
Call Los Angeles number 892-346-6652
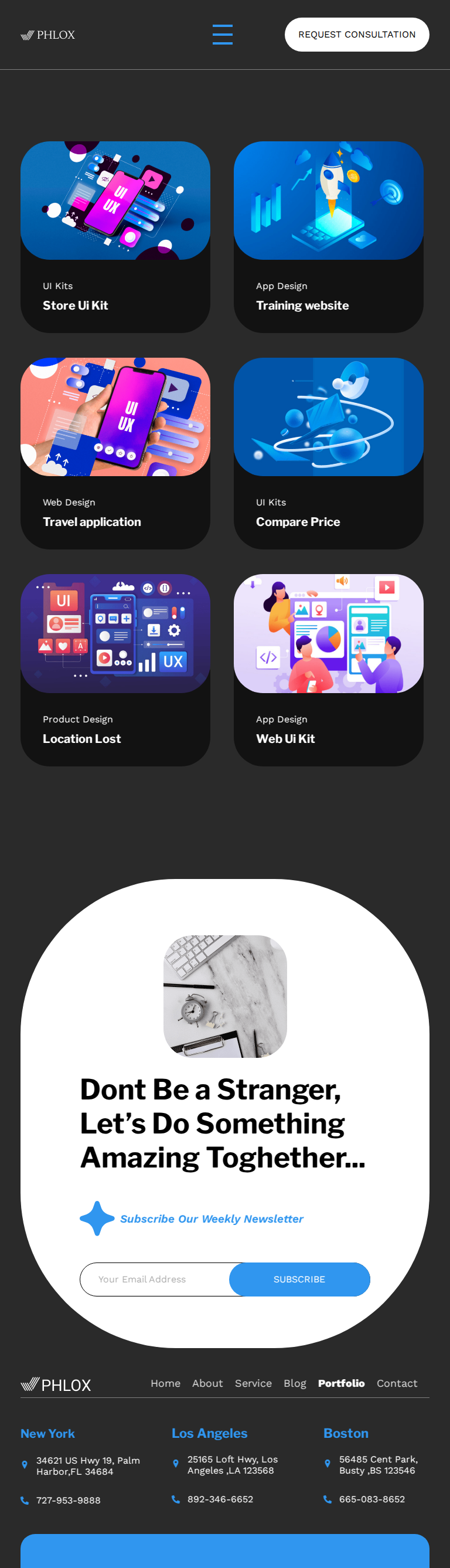click(220, 1499)
